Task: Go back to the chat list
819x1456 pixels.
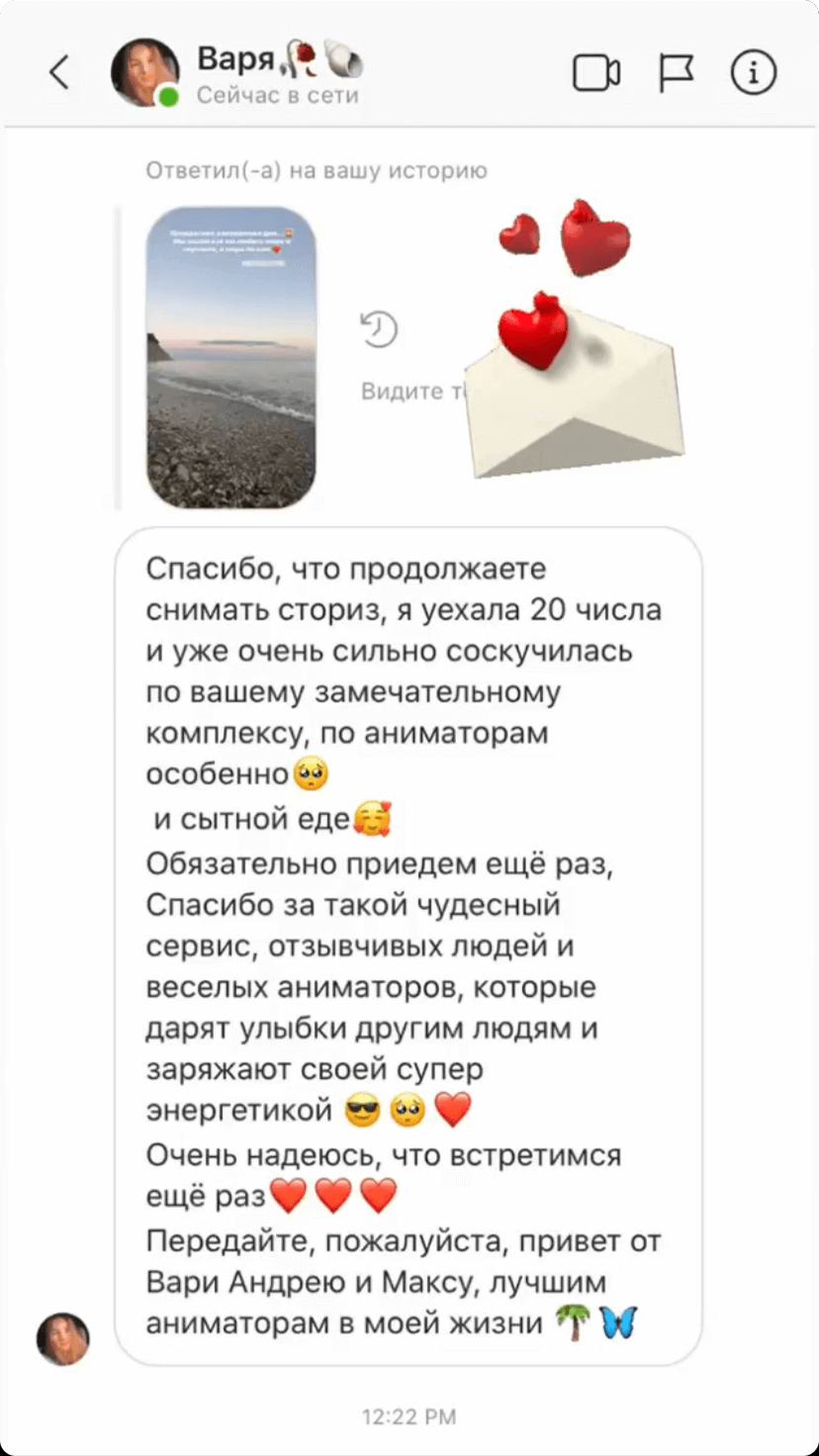Action: tap(60, 72)
